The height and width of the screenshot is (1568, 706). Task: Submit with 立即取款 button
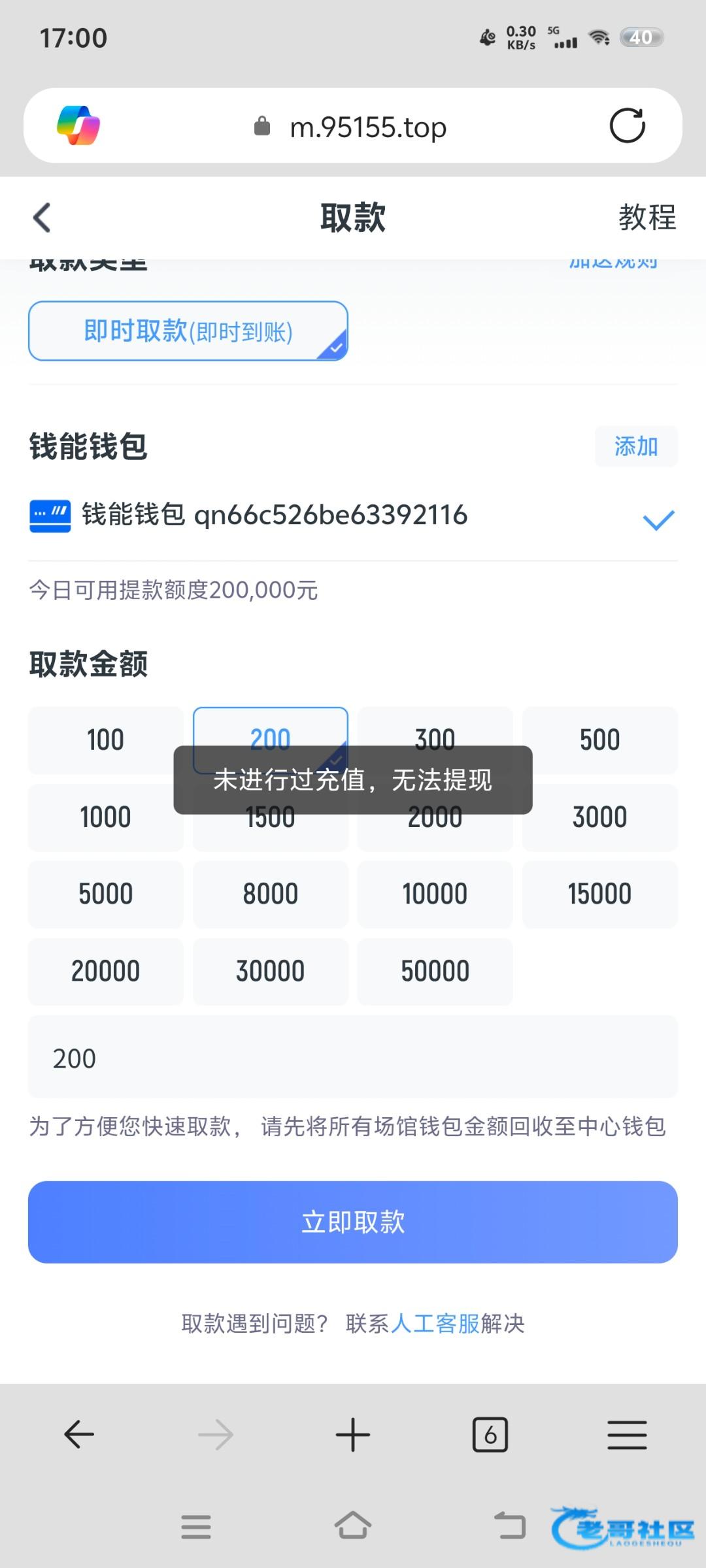(x=353, y=1222)
